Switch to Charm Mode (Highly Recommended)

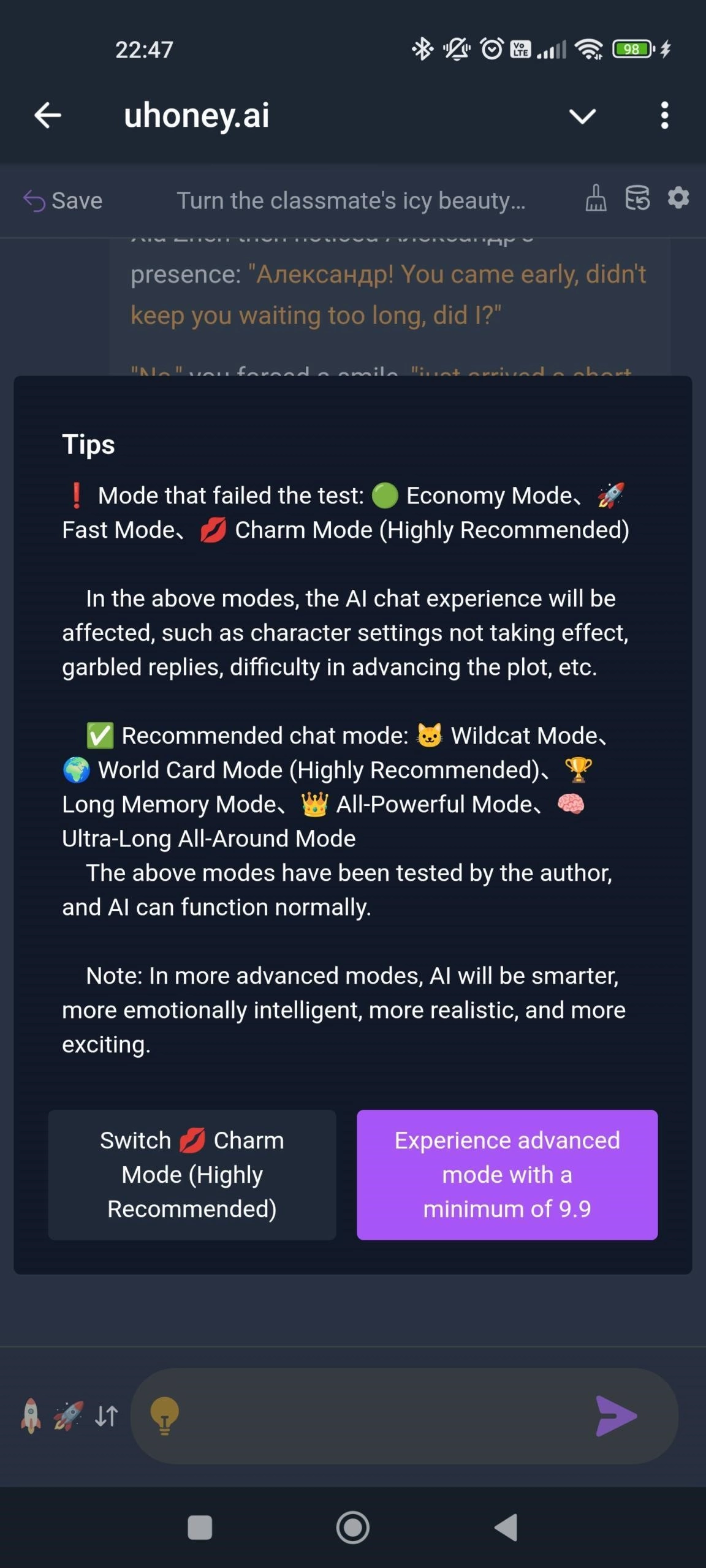192,1174
